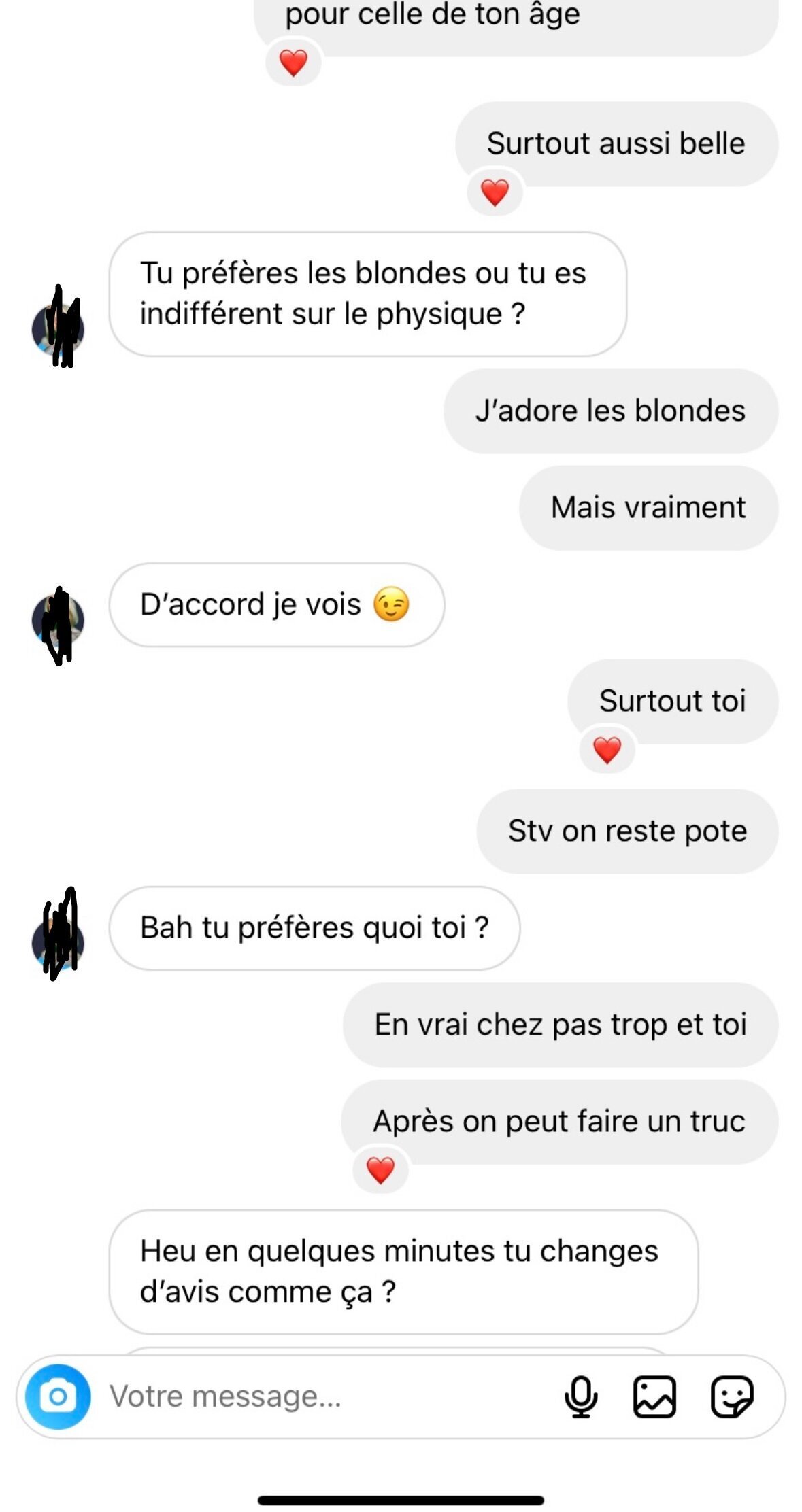Tap the heart reaction under Après on peut faire un truc
Image resolution: width=802 pixels, height=1512 pixels.
380,1170
